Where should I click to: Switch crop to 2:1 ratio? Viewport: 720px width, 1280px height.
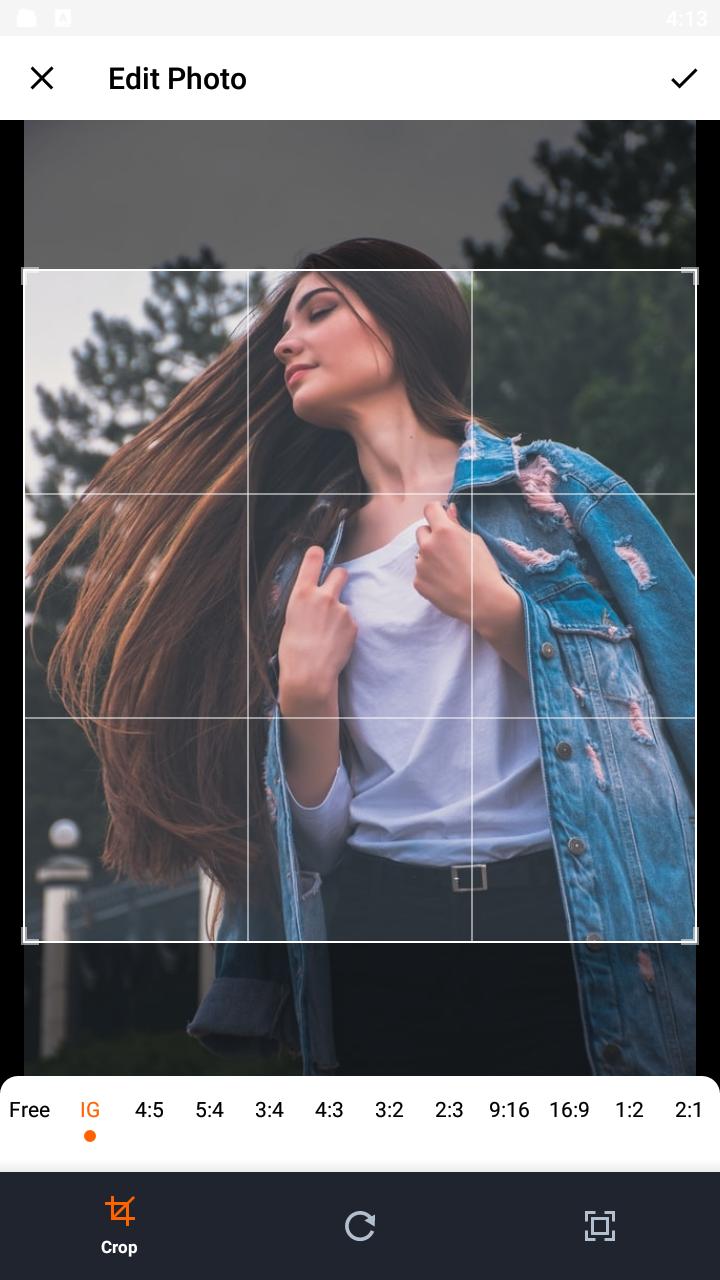coord(689,1110)
